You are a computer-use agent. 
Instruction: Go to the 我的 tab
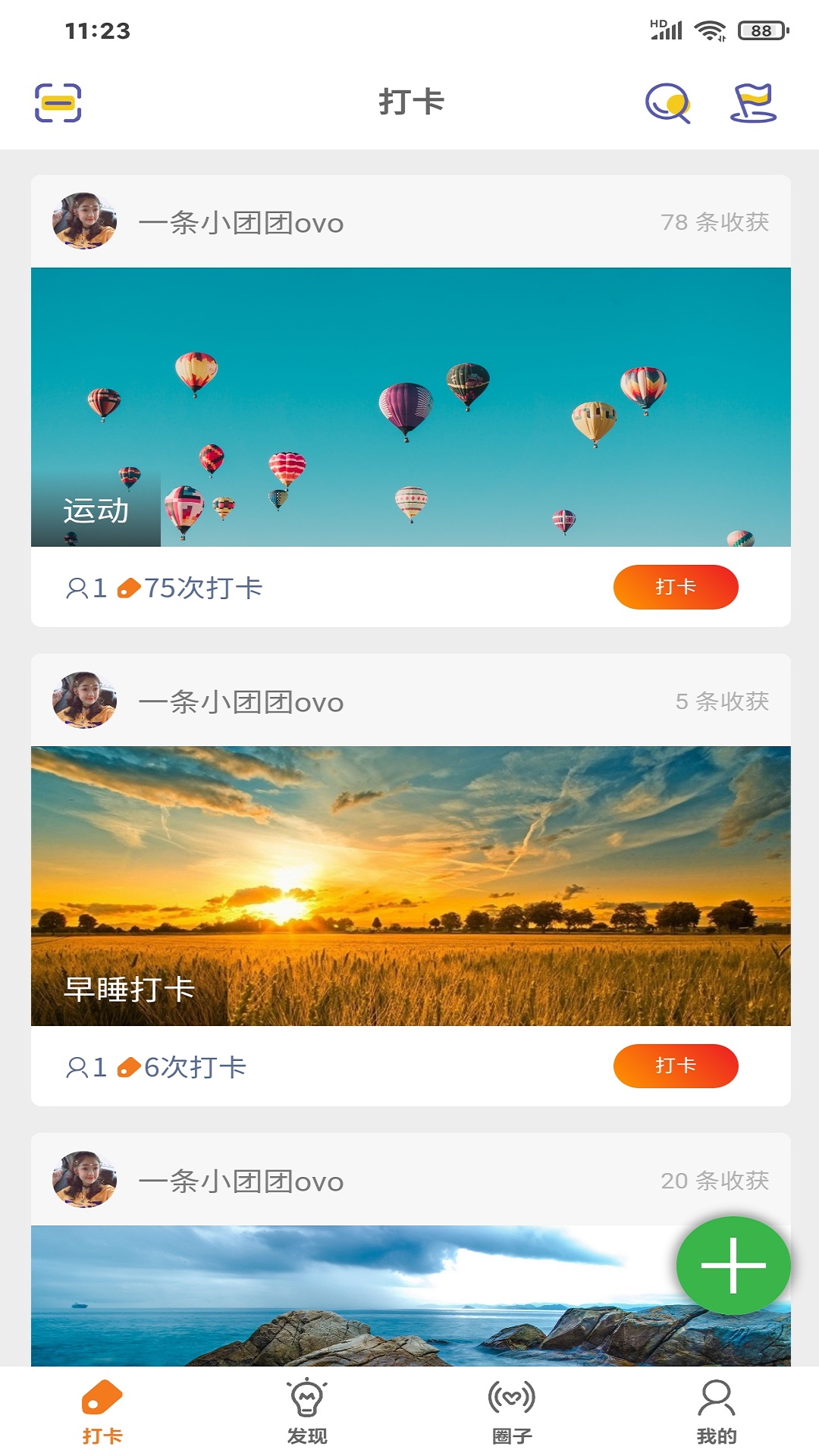(x=716, y=1410)
